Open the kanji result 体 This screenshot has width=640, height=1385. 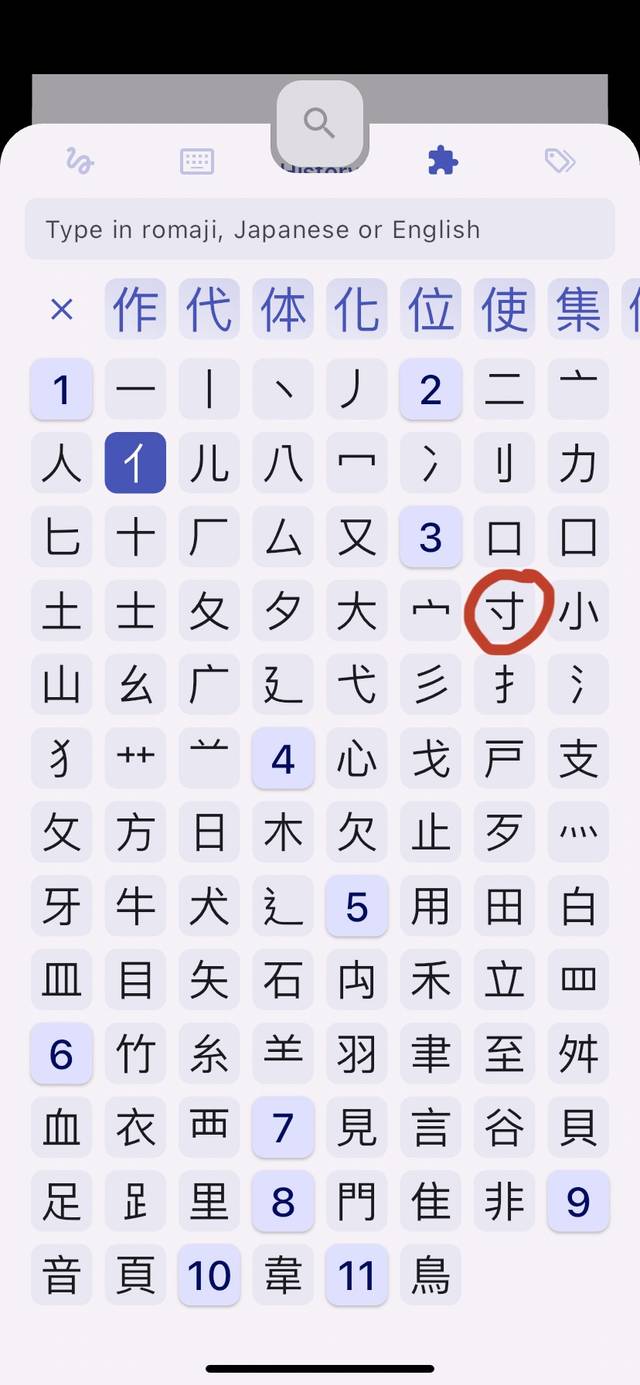tap(283, 309)
